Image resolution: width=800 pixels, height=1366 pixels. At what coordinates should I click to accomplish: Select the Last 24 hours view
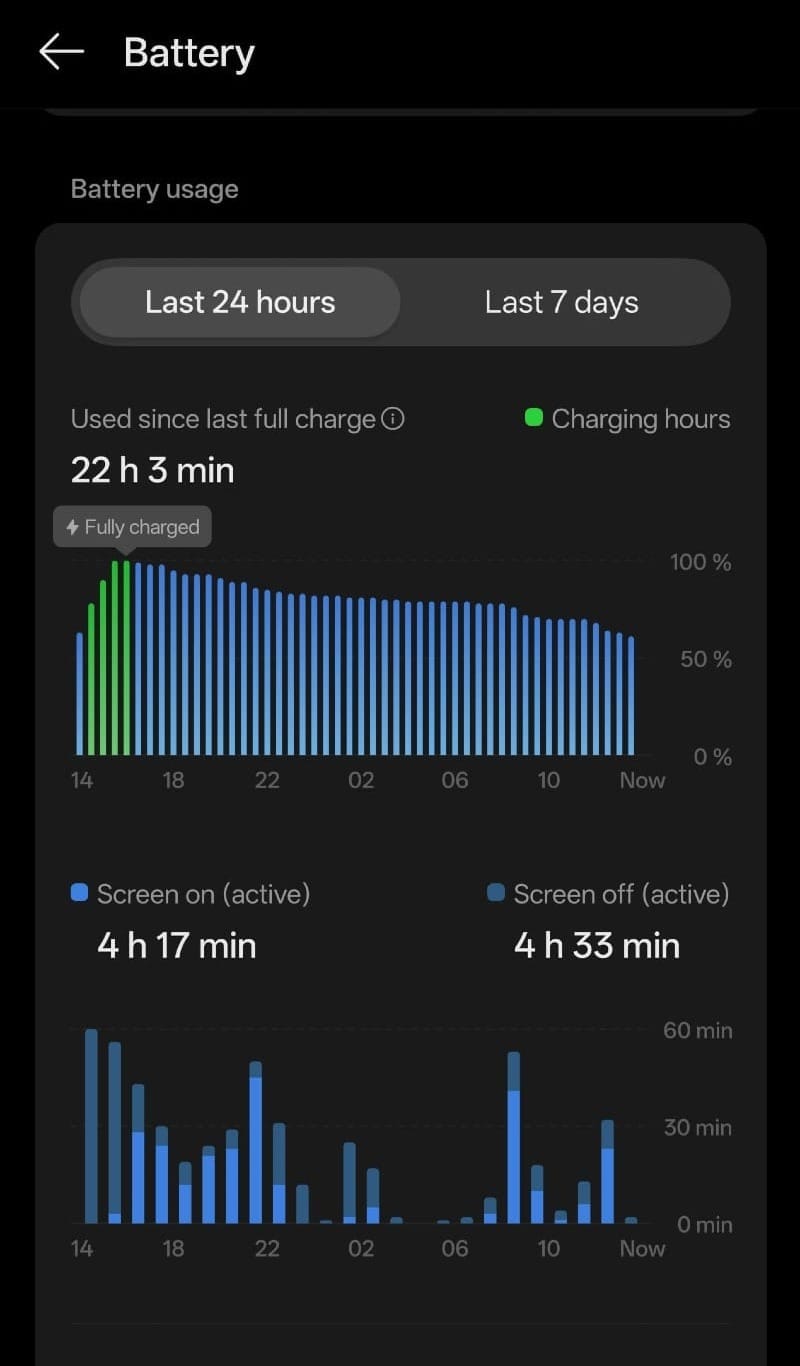click(240, 302)
